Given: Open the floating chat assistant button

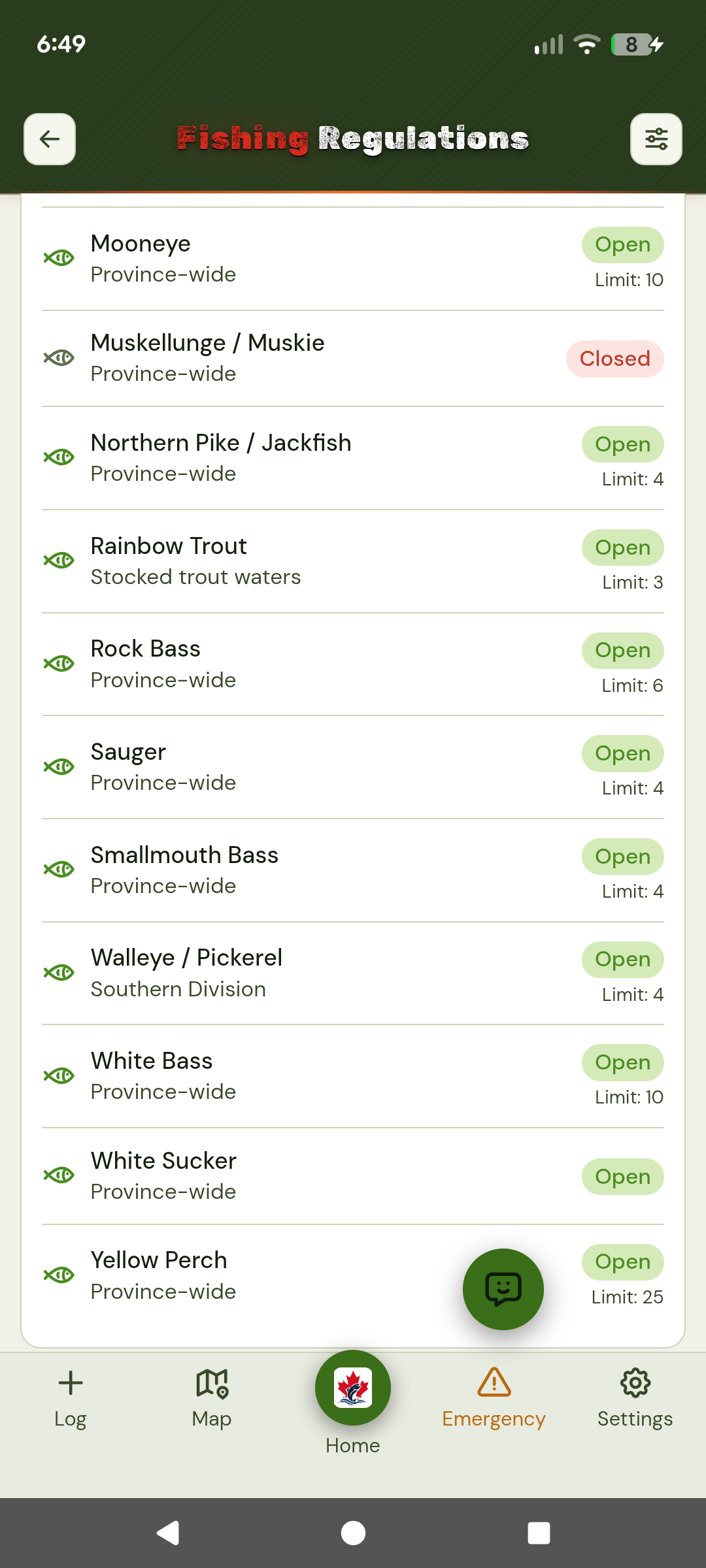Looking at the screenshot, I should [503, 1289].
